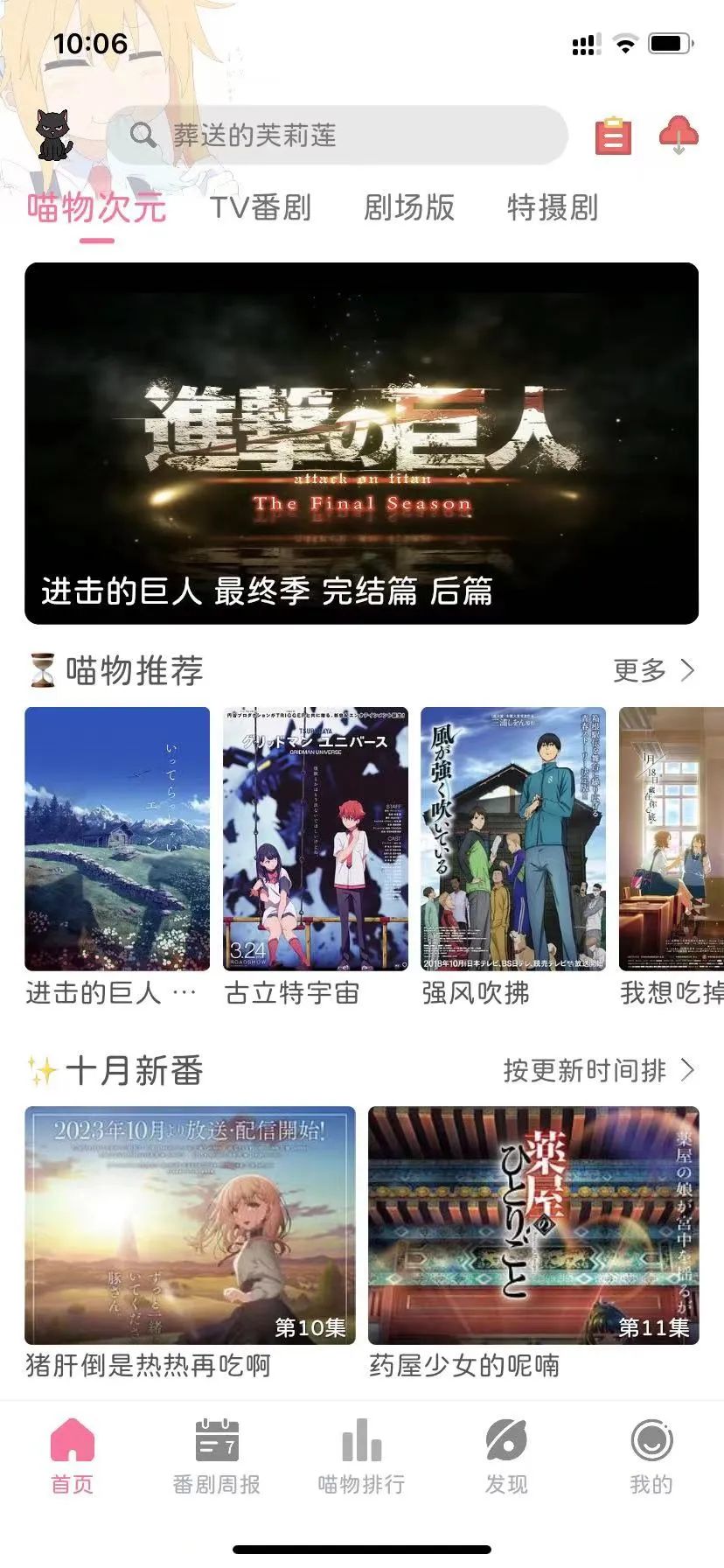Sort 十月新番 via 按更新时间排
The width and height of the screenshot is (724, 1568).
click(598, 1070)
